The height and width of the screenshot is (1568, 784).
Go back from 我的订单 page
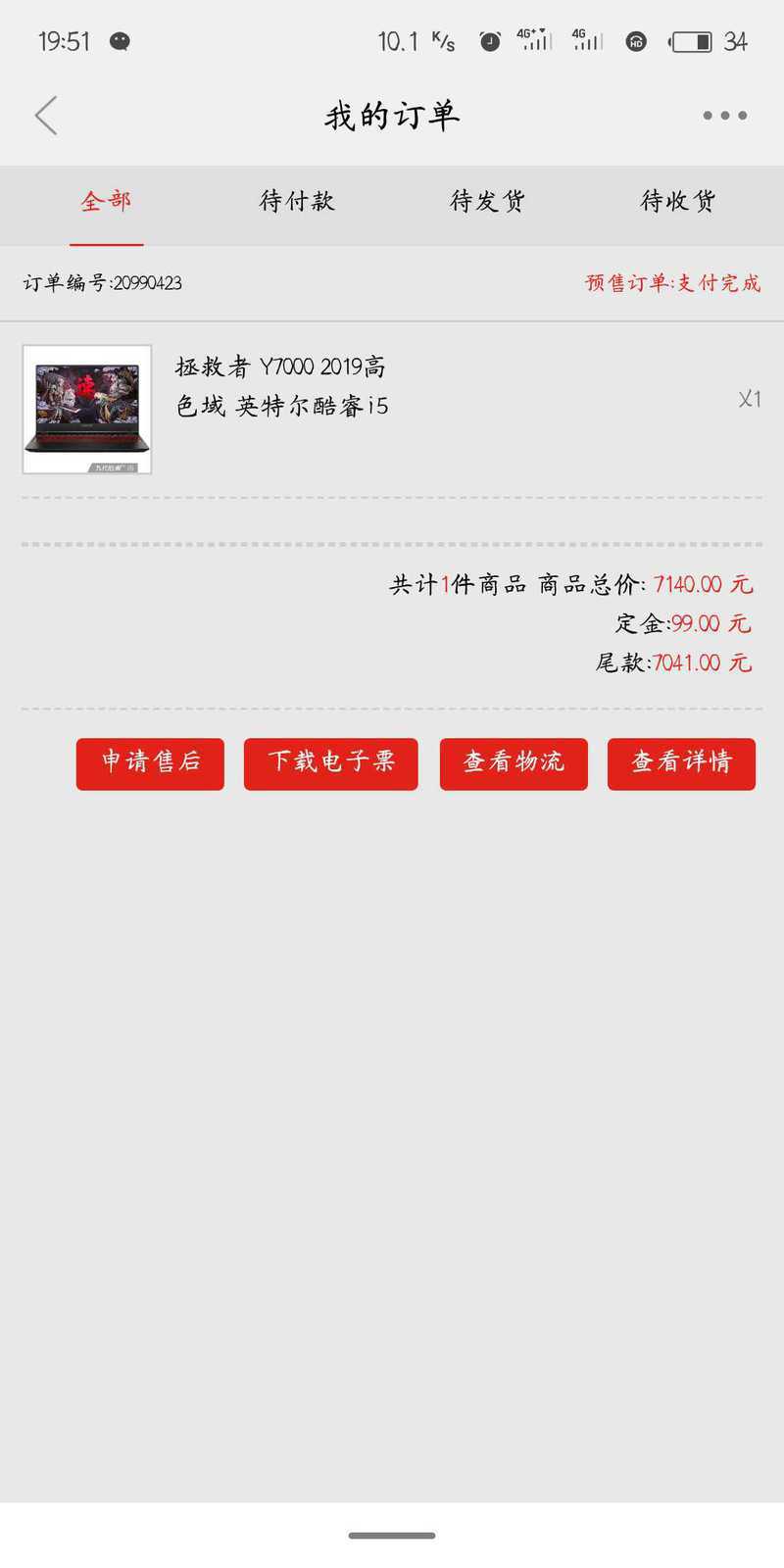coord(46,116)
